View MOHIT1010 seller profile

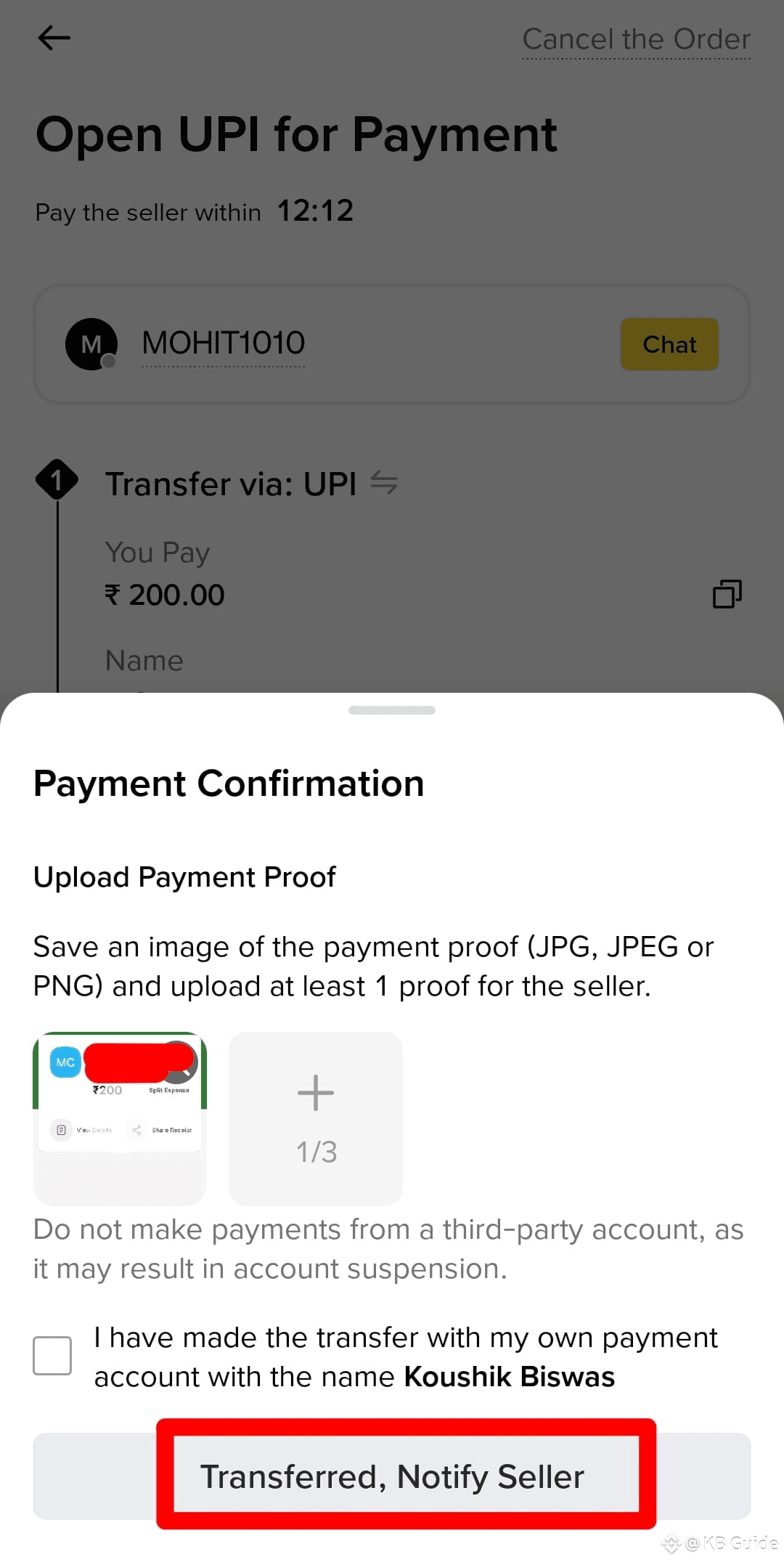[223, 343]
